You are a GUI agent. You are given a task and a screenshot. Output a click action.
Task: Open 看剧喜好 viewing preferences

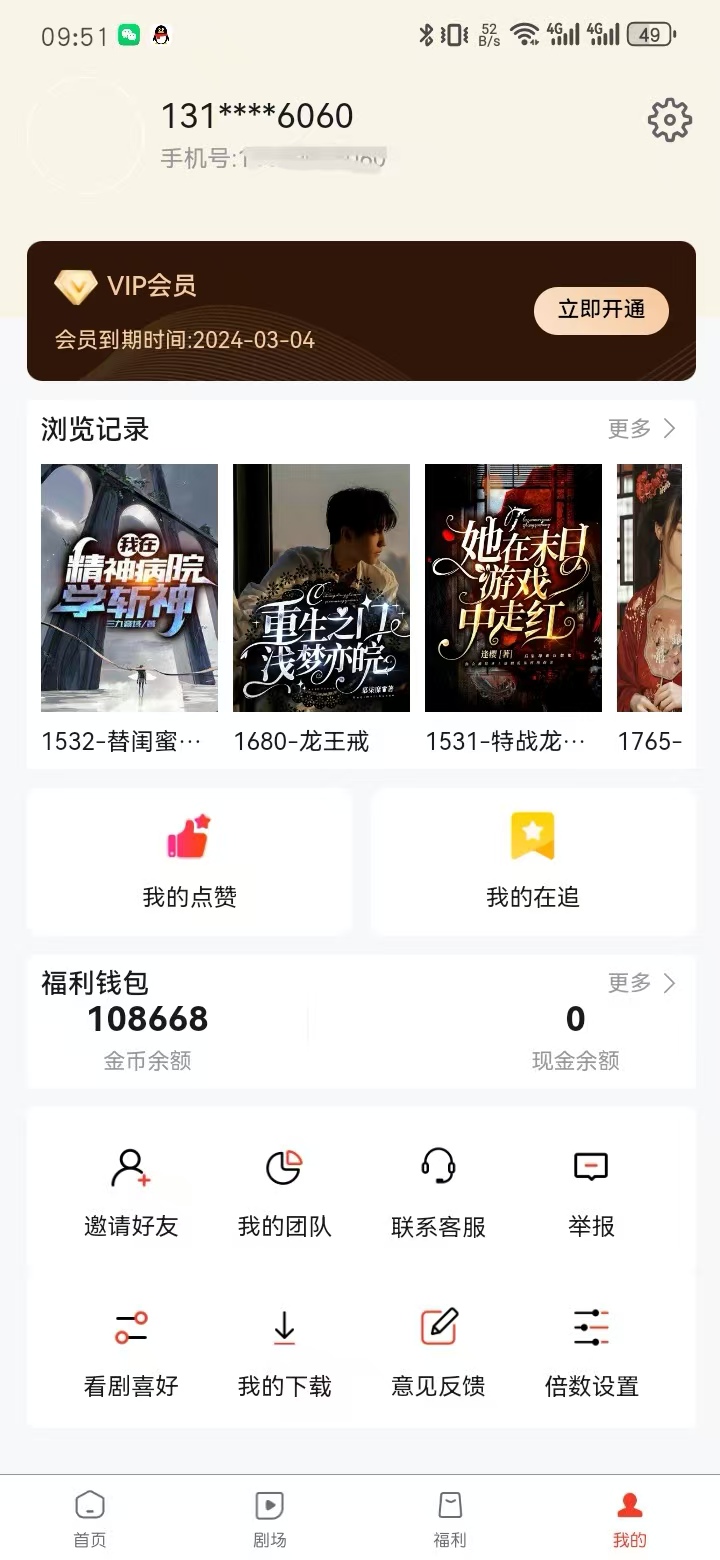pos(130,1350)
